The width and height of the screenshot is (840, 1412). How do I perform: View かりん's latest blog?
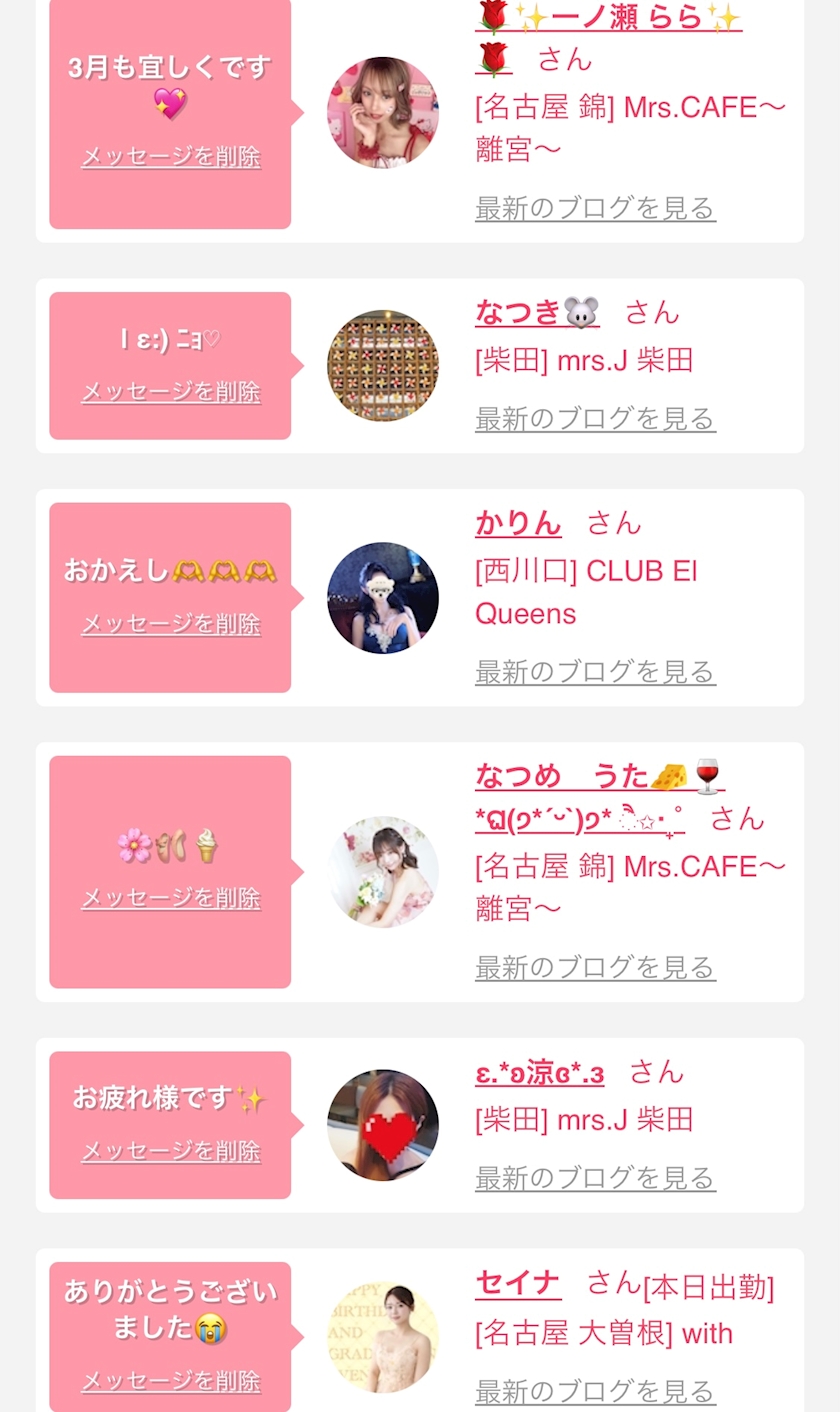coord(595,671)
